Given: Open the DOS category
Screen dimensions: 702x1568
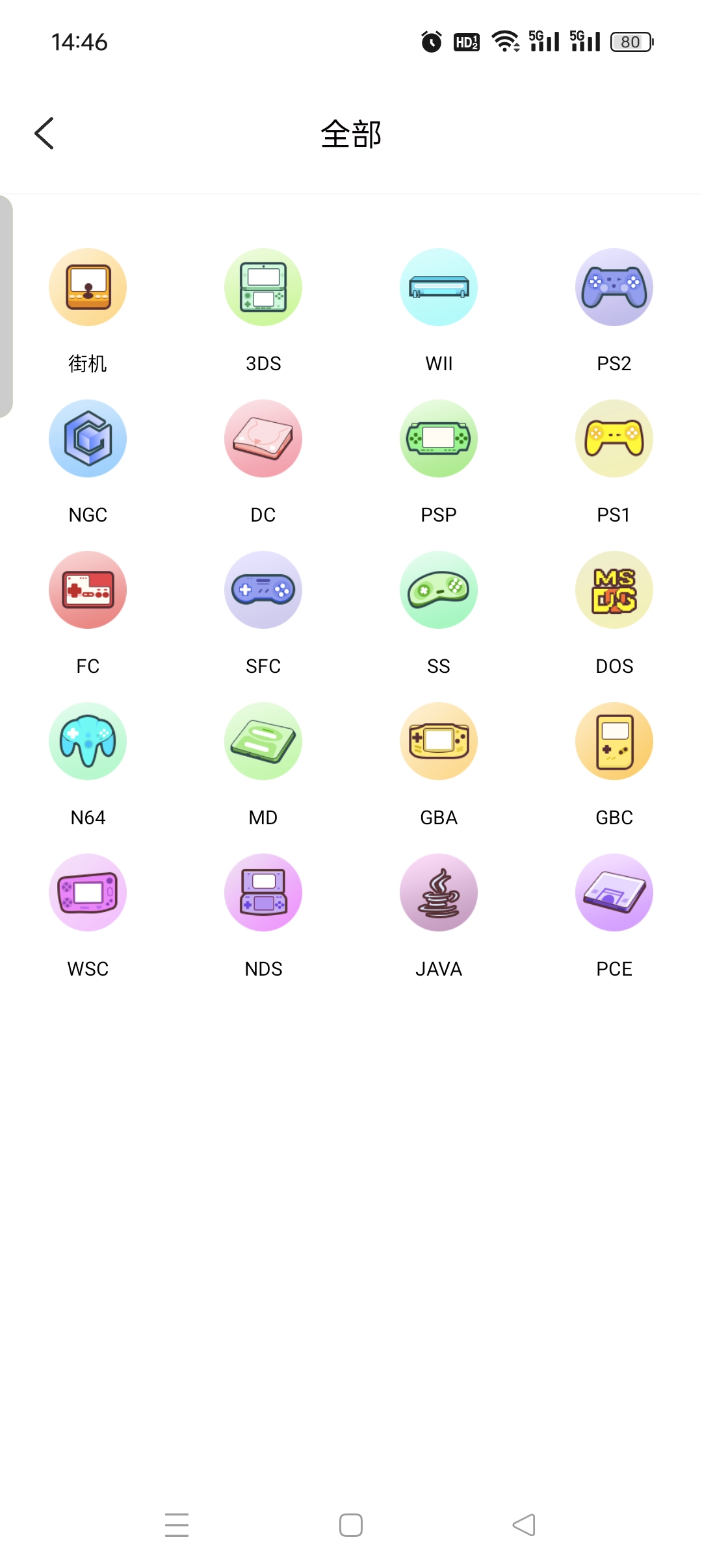Looking at the screenshot, I should [614, 590].
